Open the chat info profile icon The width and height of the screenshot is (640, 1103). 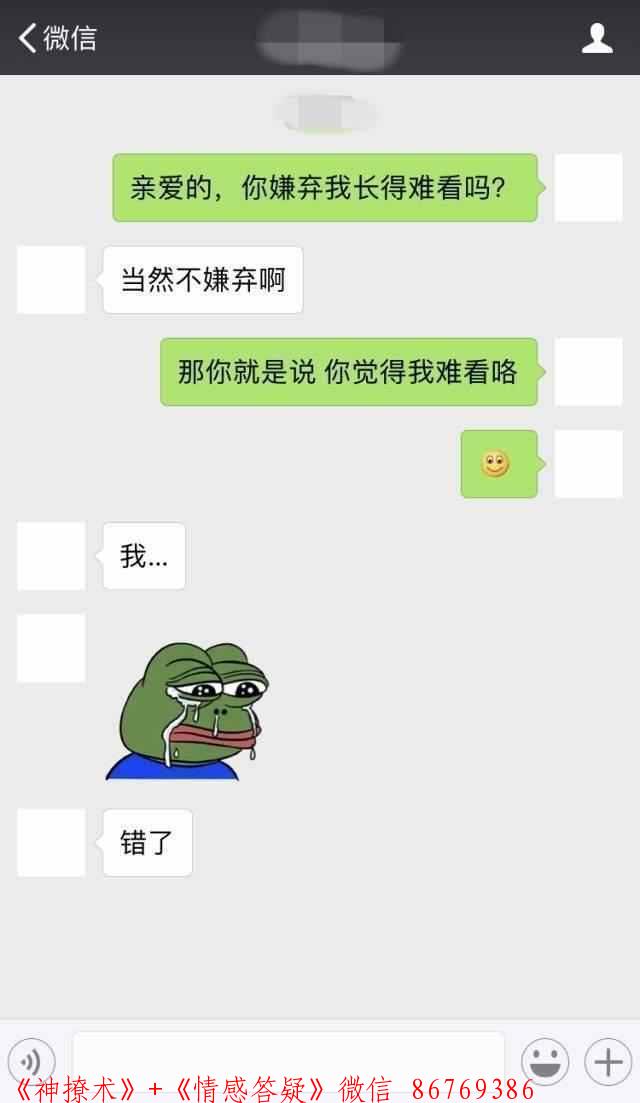point(597,38)
